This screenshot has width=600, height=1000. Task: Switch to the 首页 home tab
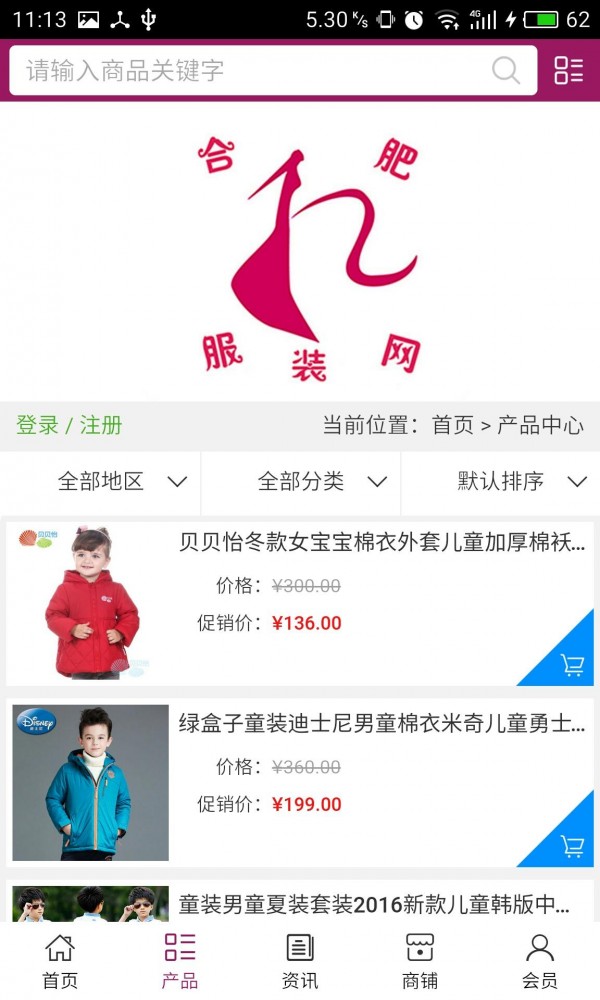click(60, 960)
